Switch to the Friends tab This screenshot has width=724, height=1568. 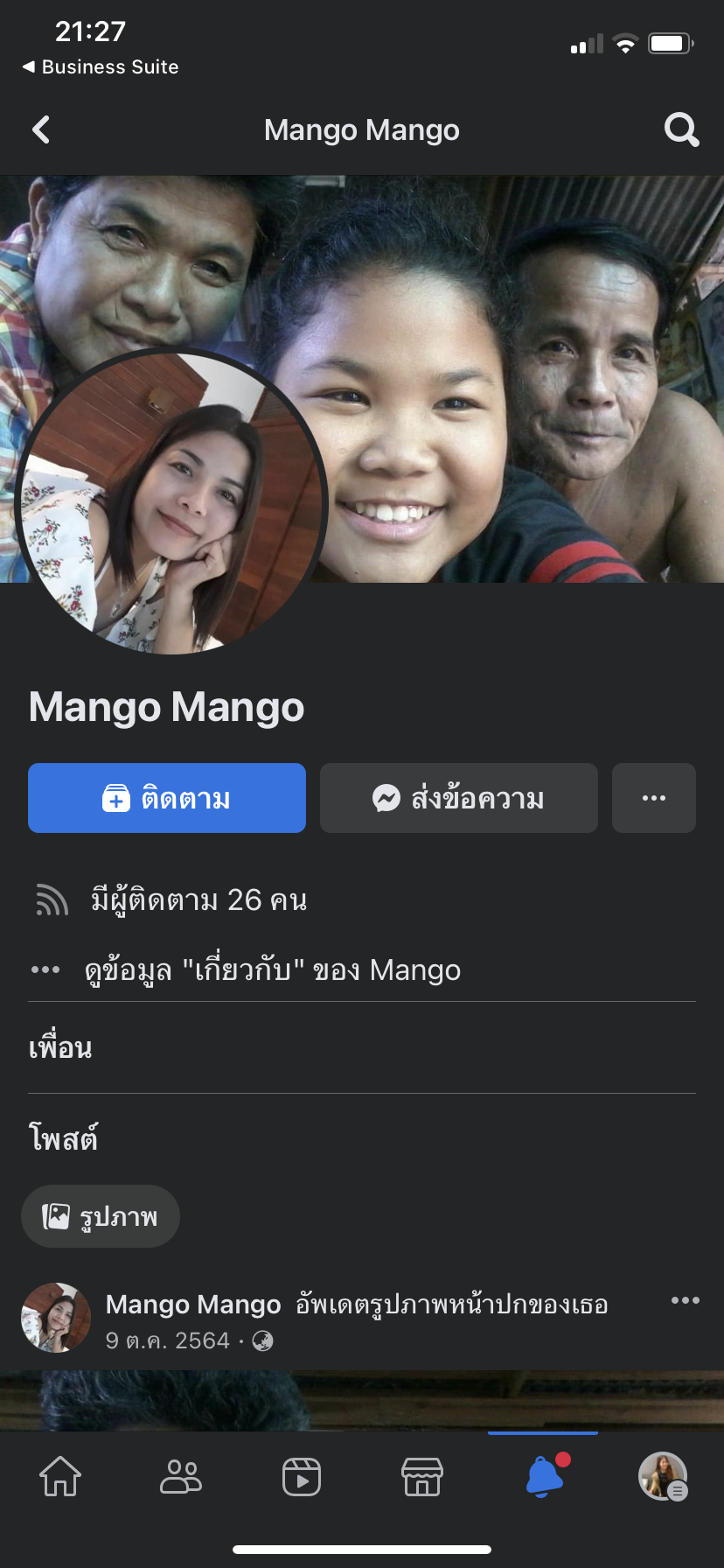coord(181,1477)
